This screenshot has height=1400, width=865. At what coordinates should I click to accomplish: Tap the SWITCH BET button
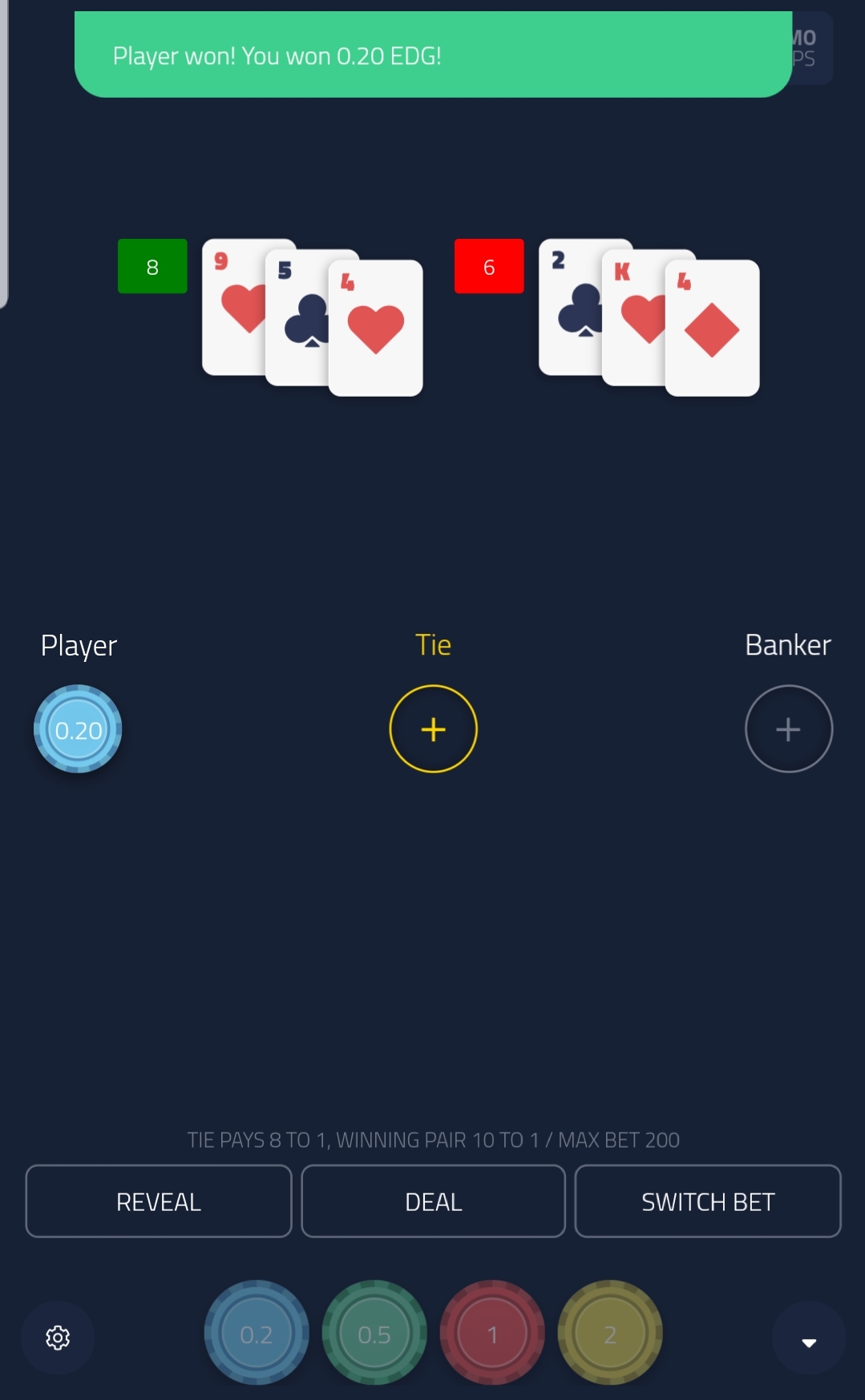pyautogui.click(x=707, y=1201)
